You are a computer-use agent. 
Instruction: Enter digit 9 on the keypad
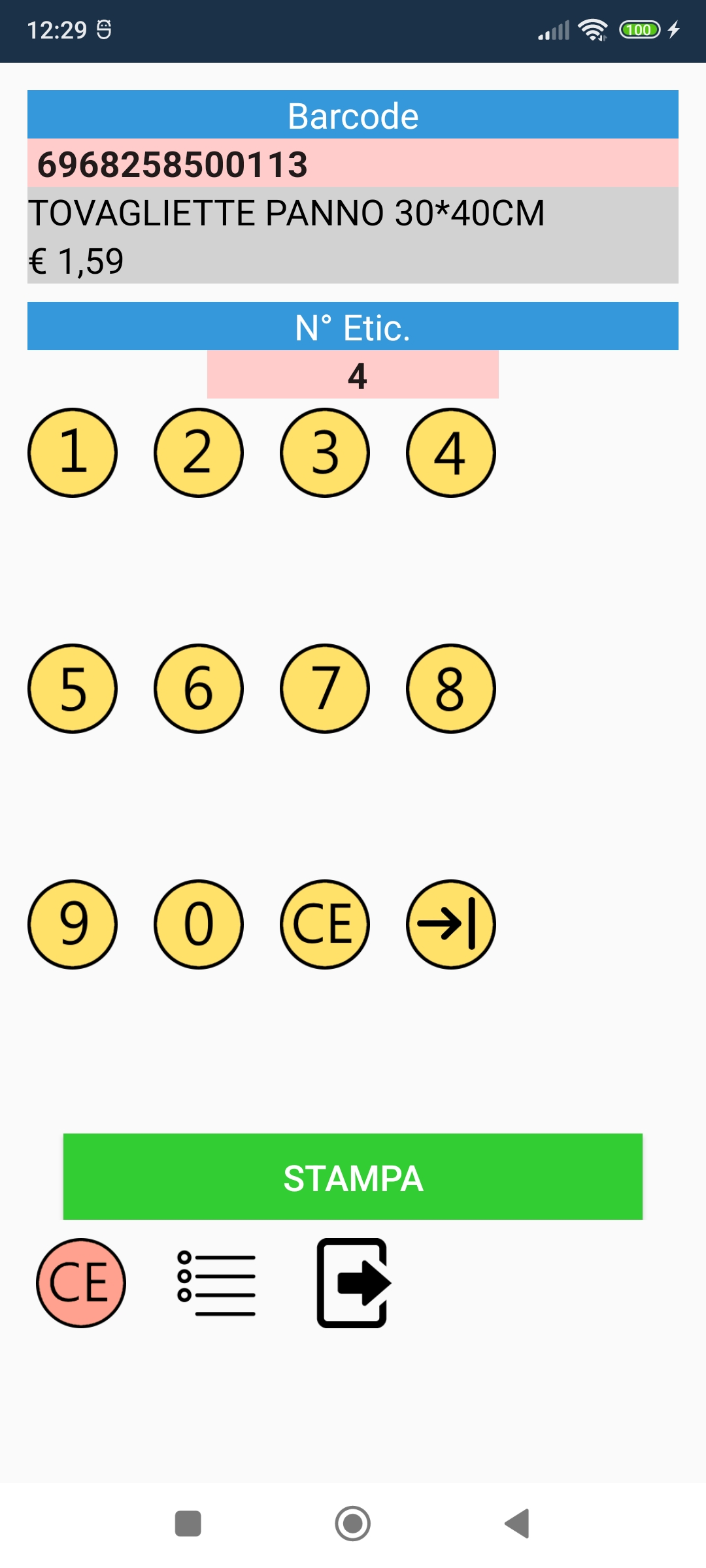73,924
